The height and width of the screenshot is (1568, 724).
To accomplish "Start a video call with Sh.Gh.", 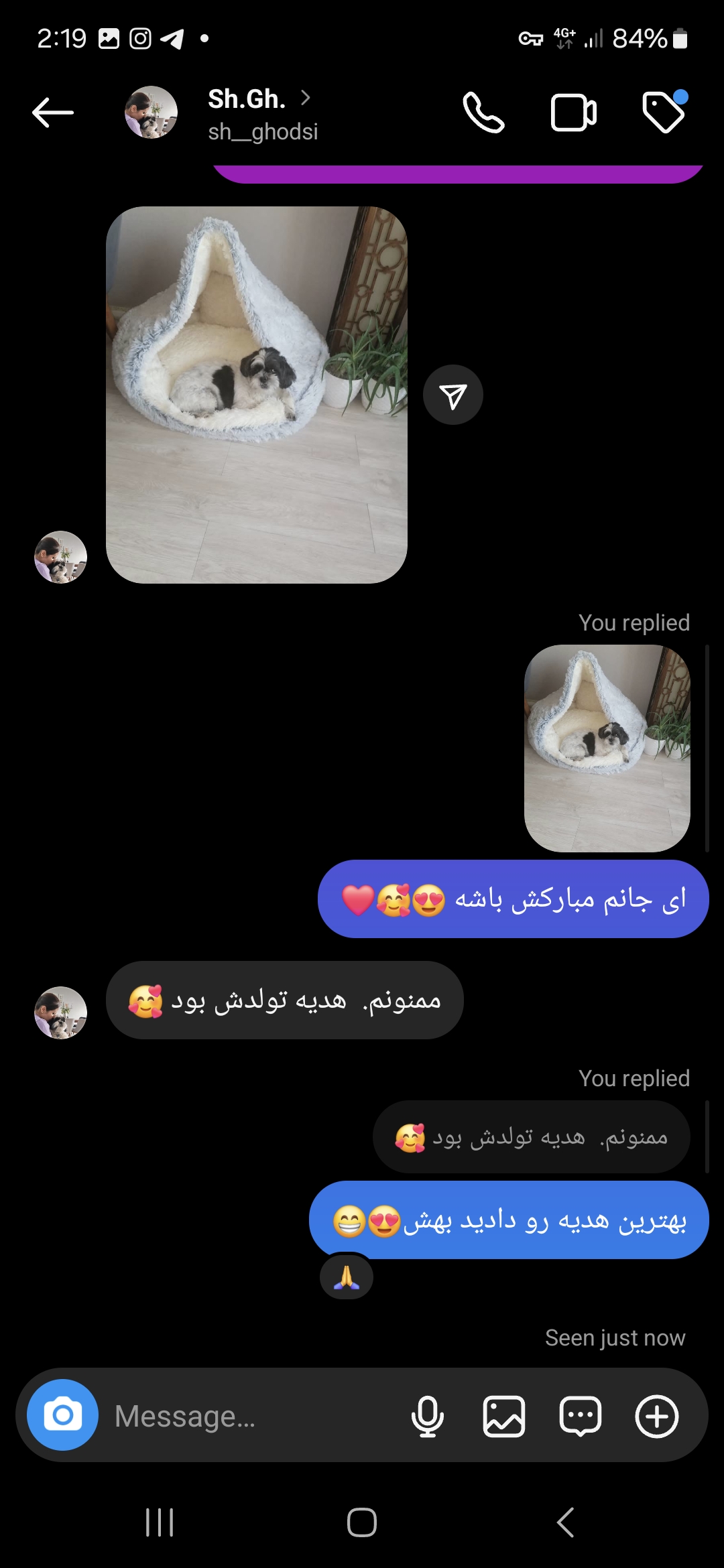I will click(573, 113).
